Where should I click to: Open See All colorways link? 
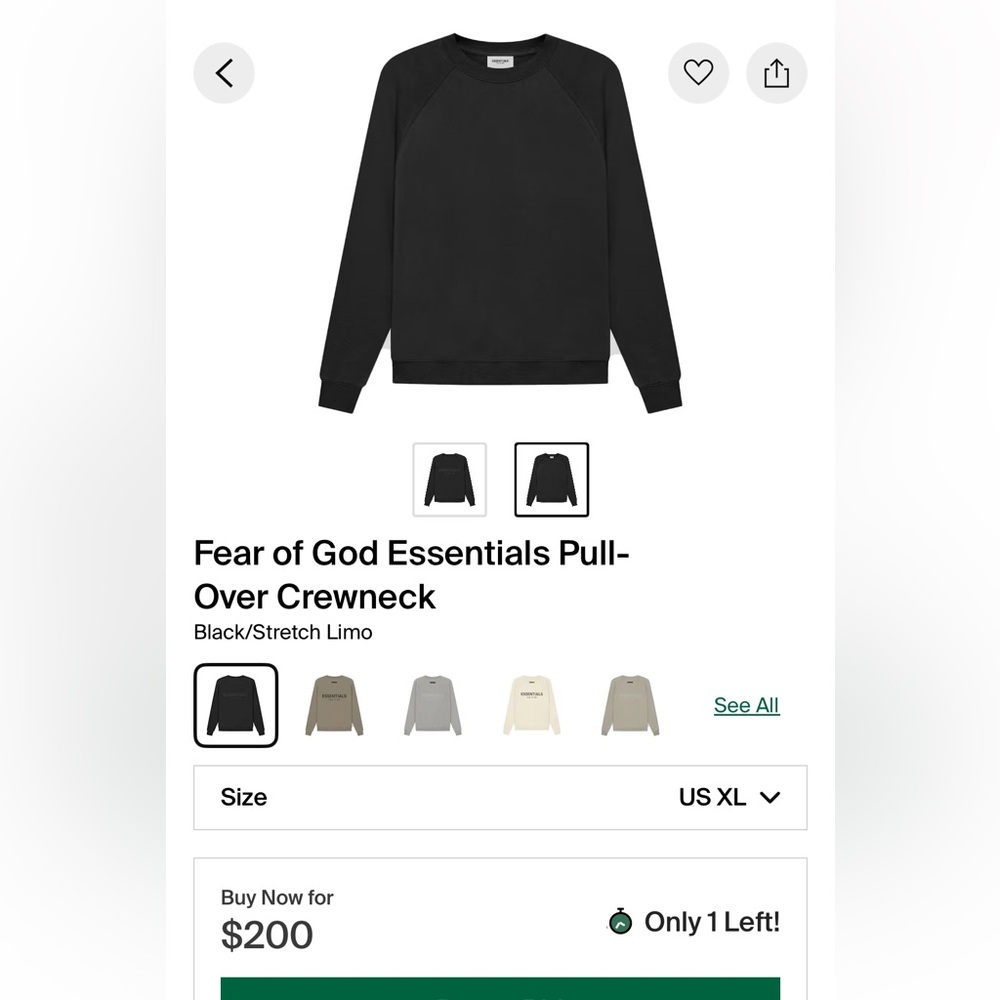click(x=746, y=705)
